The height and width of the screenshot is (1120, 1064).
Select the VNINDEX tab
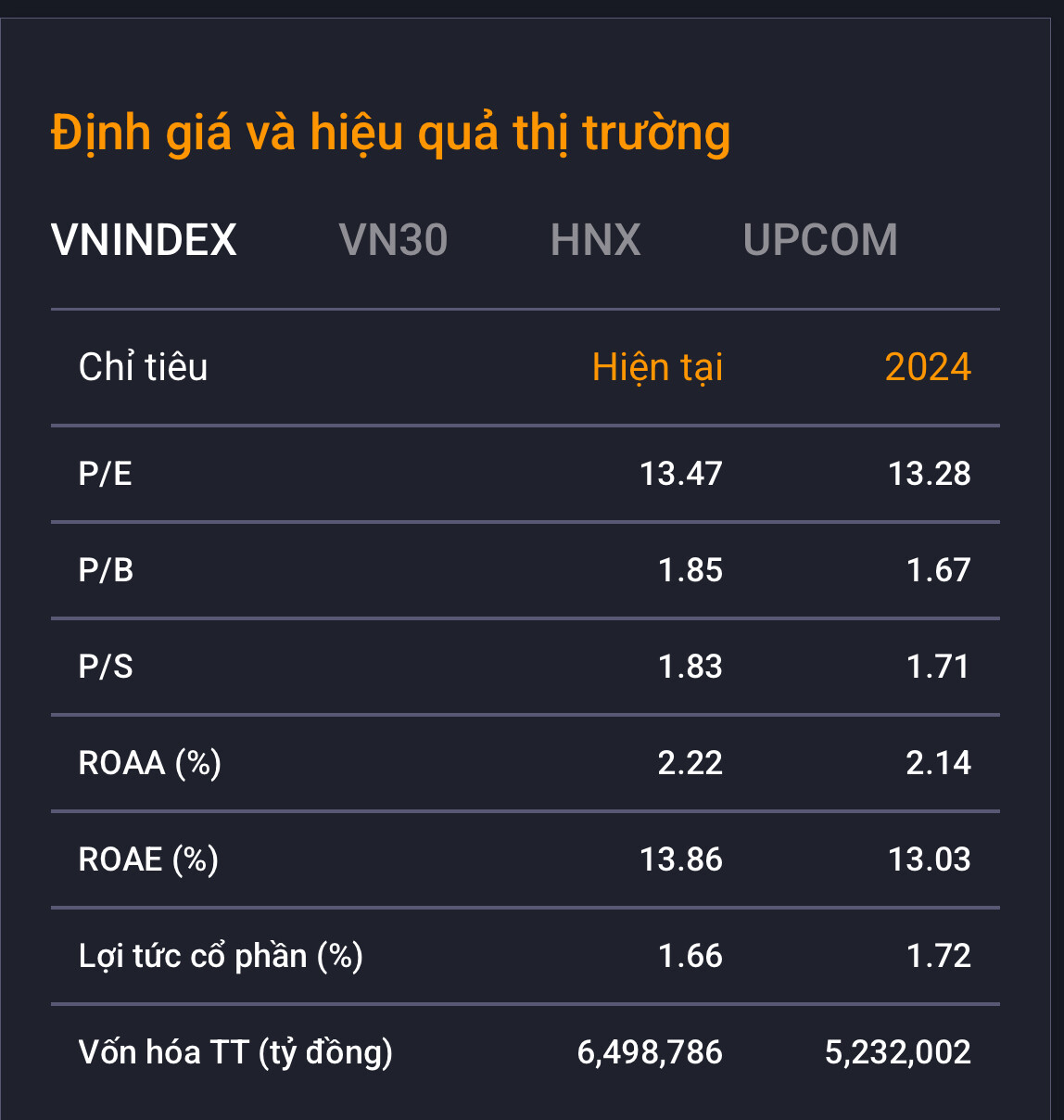144,240
